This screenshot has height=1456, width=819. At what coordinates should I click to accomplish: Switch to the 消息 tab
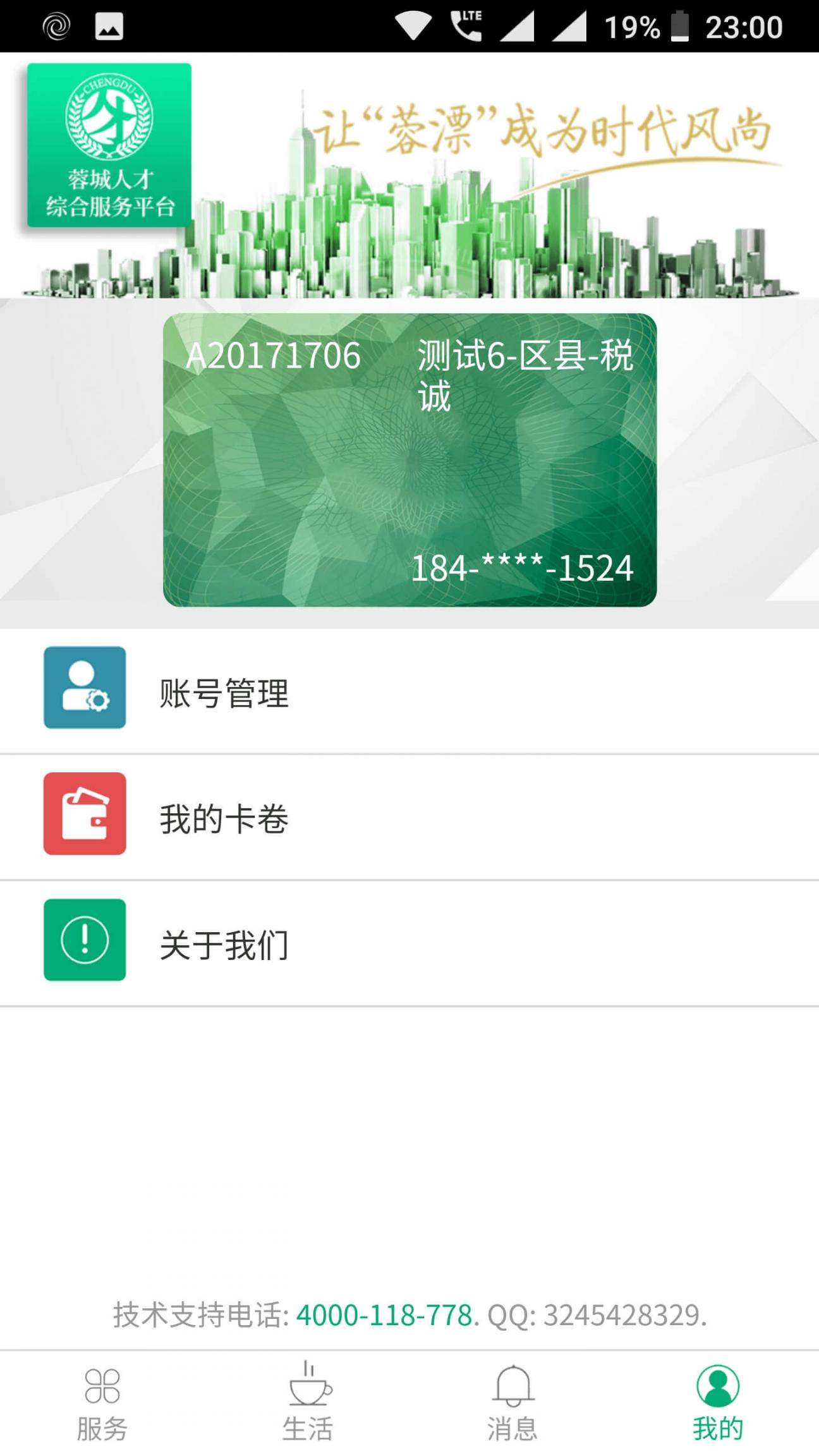(x=513, y=1404)
